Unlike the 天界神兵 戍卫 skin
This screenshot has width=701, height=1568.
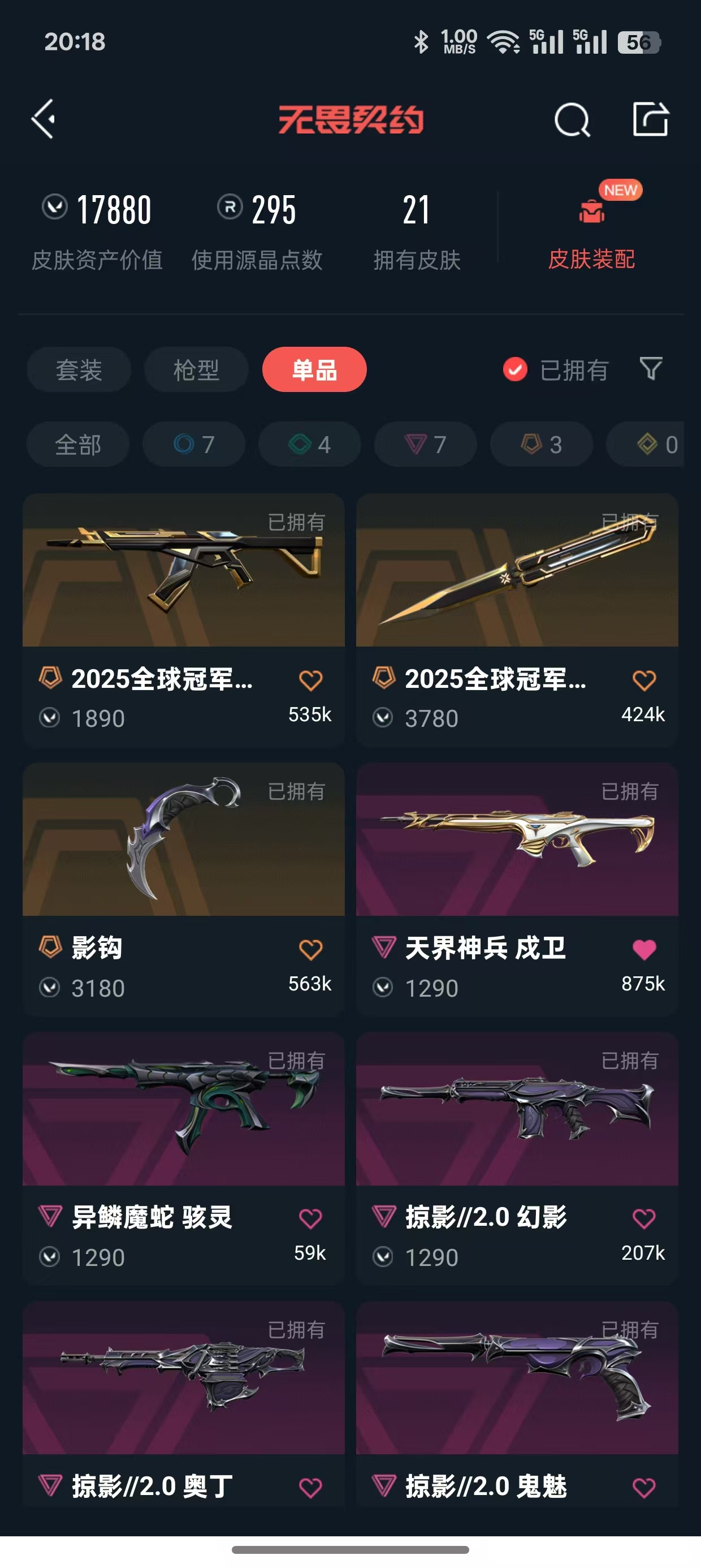pyautogui.click(x=644, y=949)
